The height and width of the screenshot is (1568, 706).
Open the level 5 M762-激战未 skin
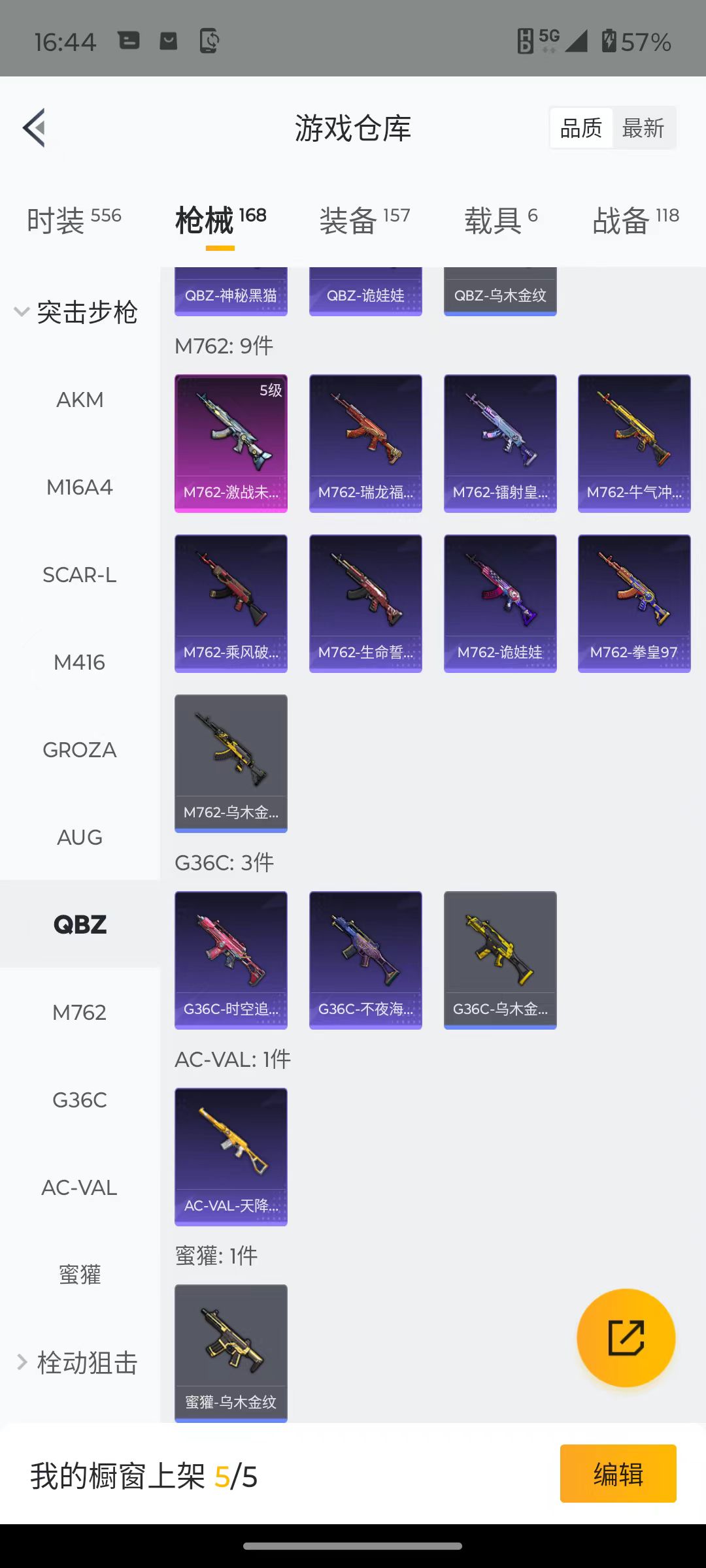click(x=231, y=444)
